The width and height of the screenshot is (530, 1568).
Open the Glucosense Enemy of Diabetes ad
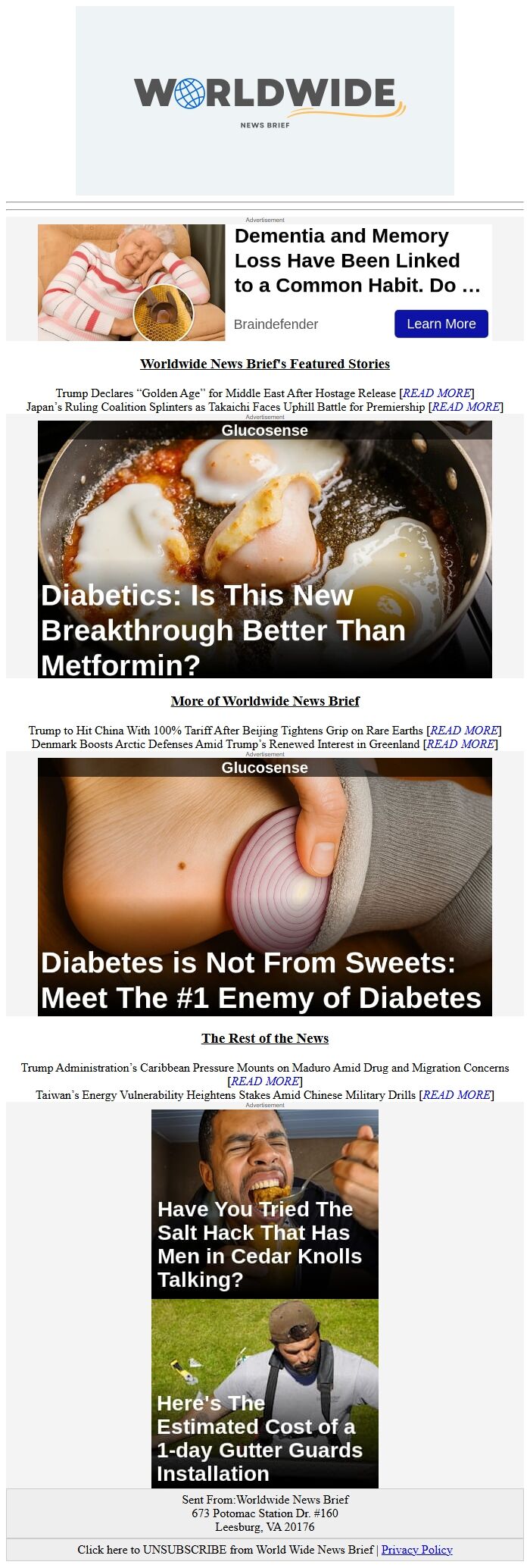(265, 887)
